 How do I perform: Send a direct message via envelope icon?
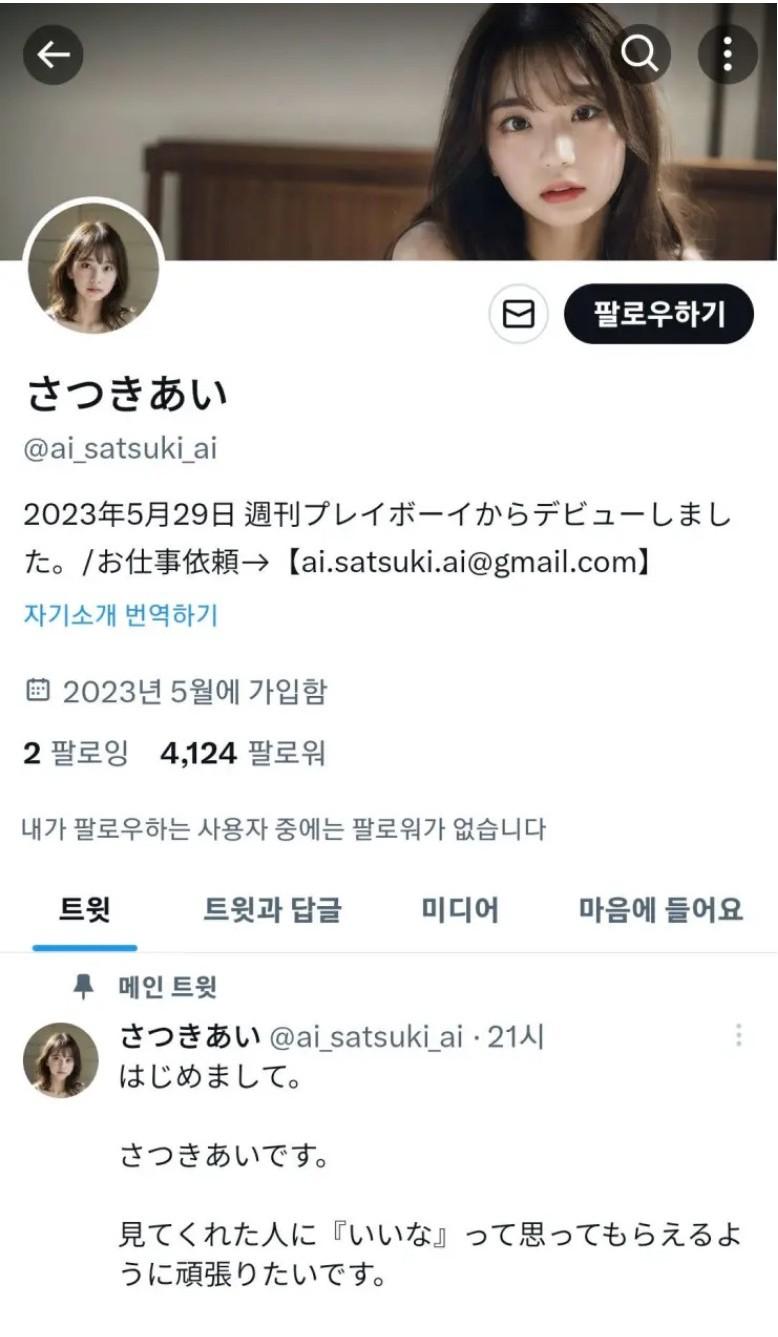(x=518, y=315)
